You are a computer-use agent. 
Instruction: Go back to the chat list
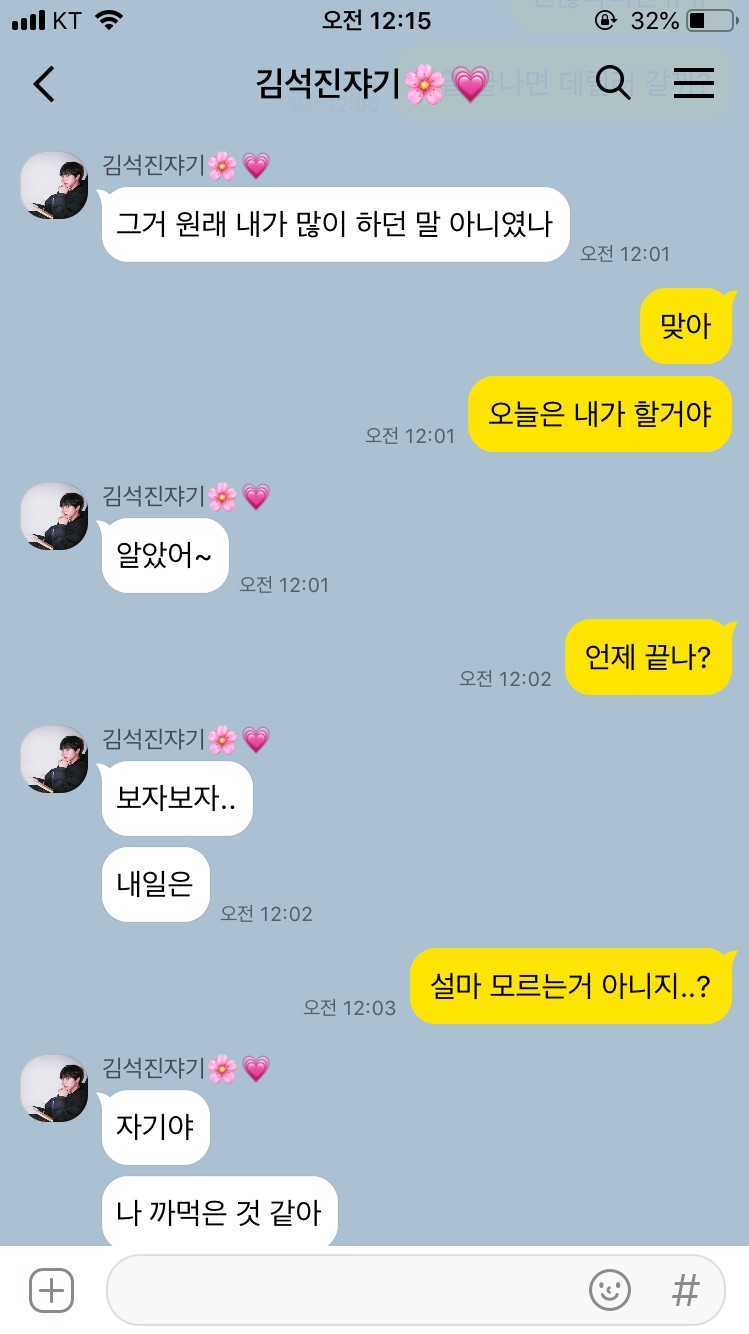pos(44,84)
